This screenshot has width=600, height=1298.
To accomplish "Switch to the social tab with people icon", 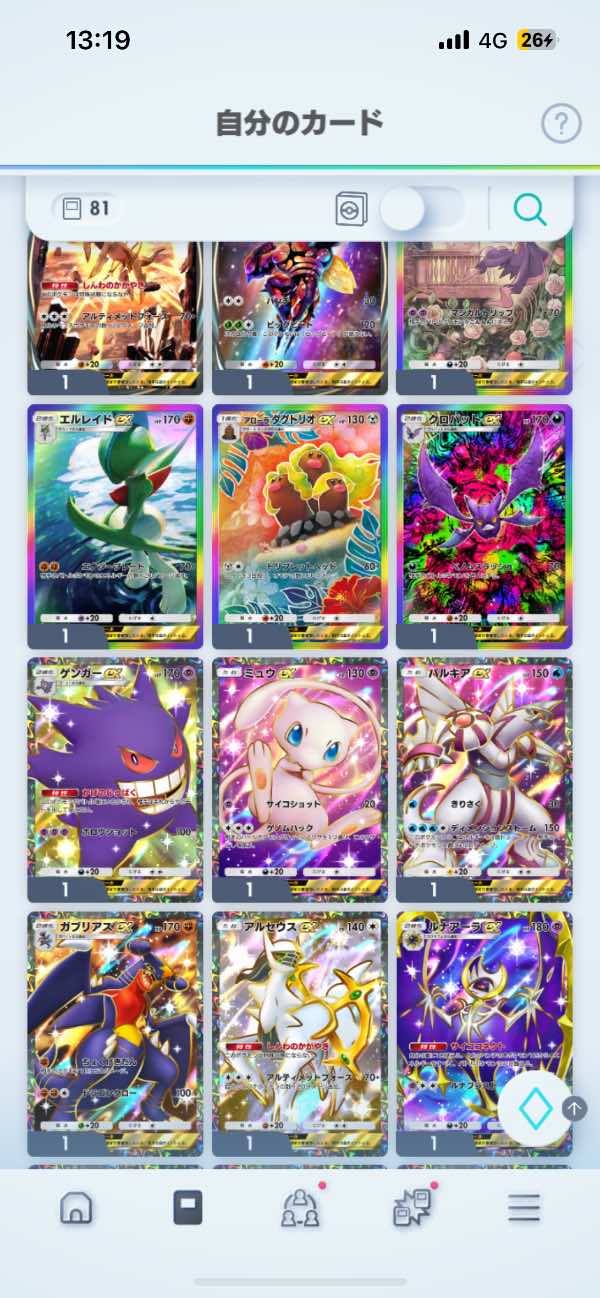I will click(300, 1208).
